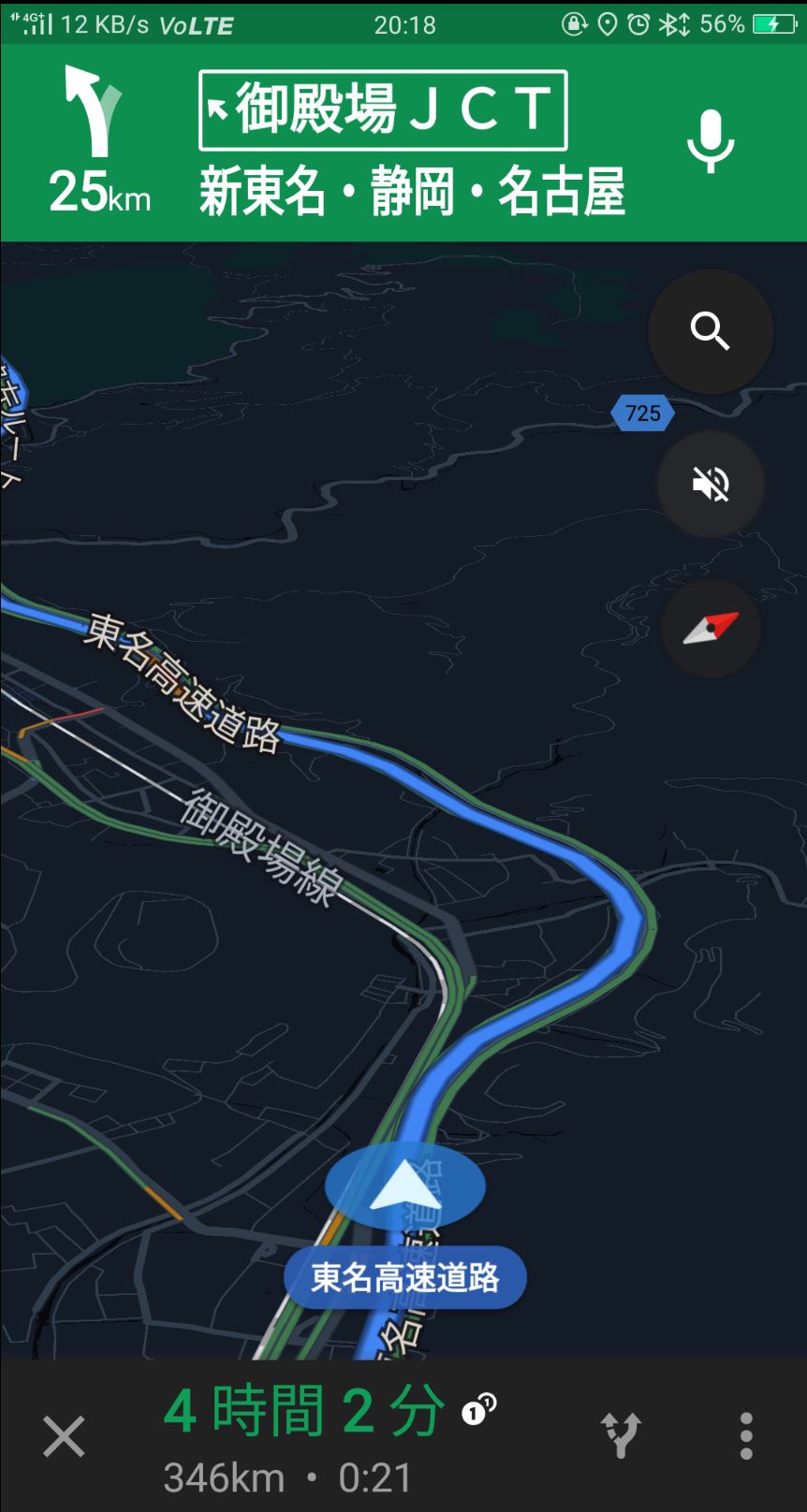807x1512 pixels.
Task: Open the three-dot overflow menu
Action: [x=746, y=1435]
